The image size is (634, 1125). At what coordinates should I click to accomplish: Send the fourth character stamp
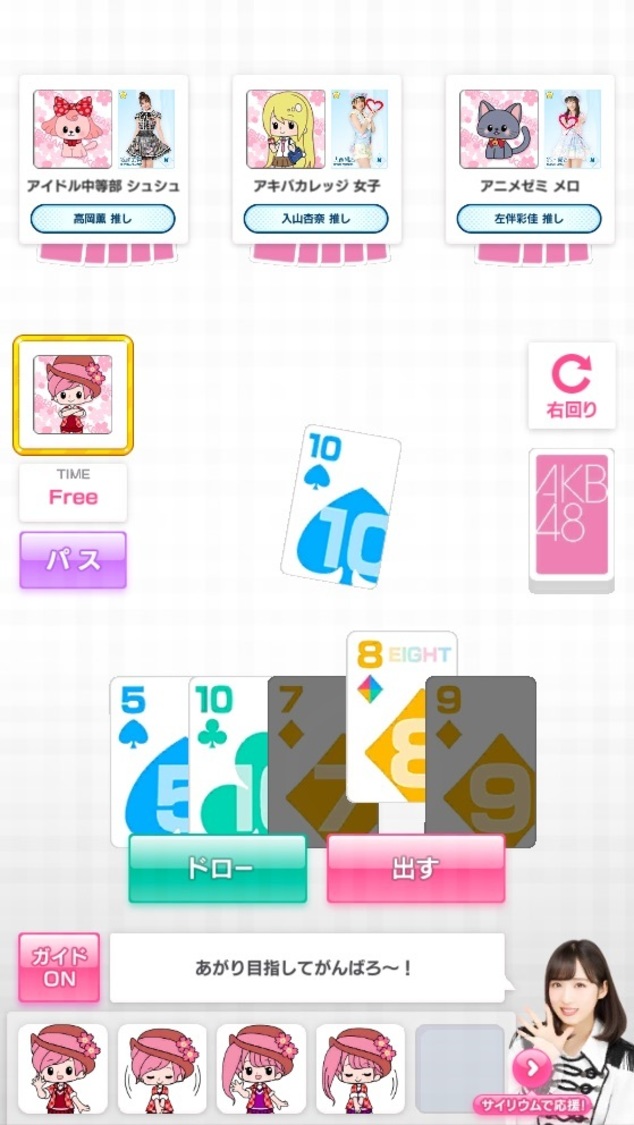(x=360, y=1068)
